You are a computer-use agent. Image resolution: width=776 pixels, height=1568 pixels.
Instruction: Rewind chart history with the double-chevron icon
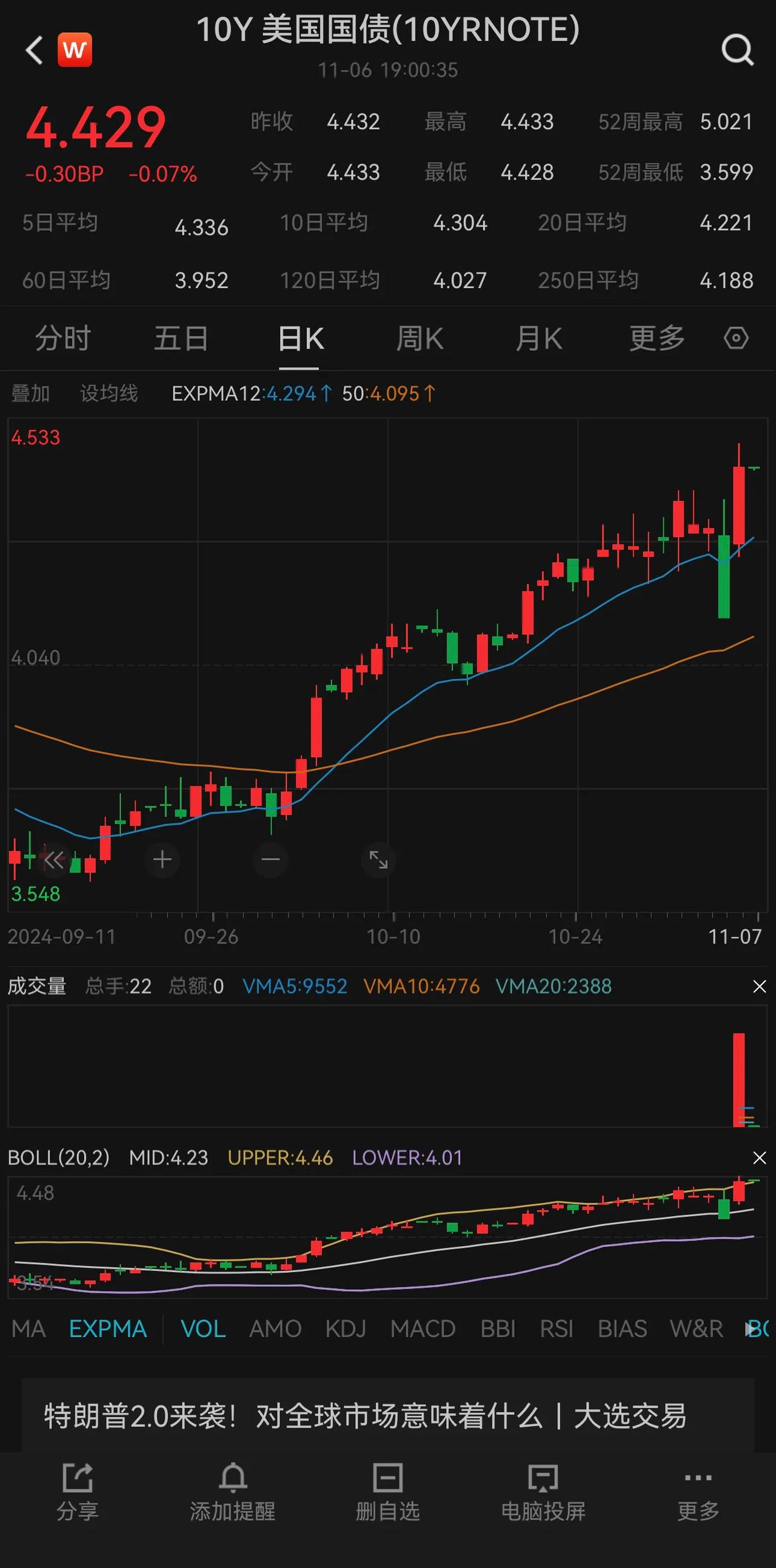coord(53,860)
